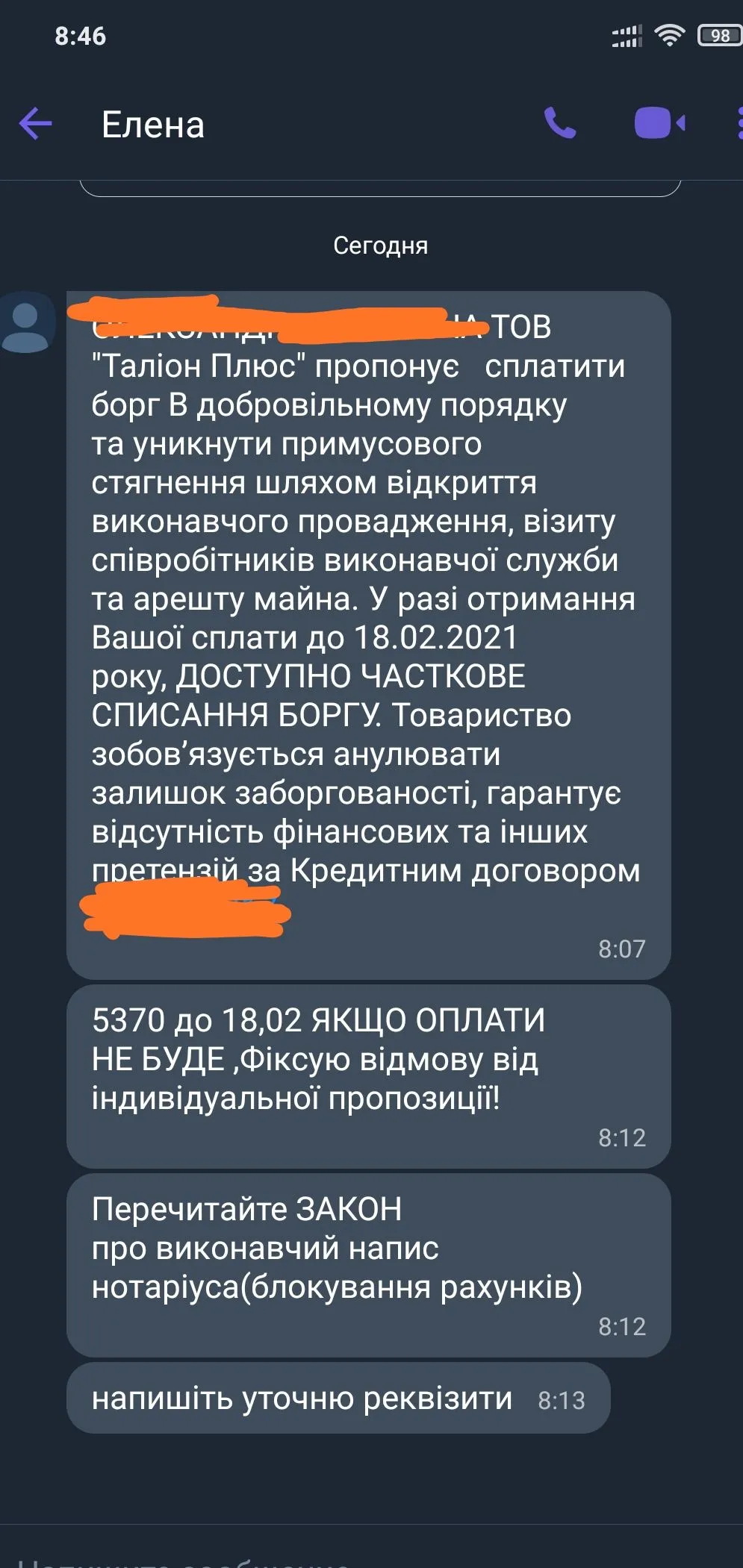Screen dimensions: 743x1568
Task: Open the chat overflow menu
Action: coord(739,124)
